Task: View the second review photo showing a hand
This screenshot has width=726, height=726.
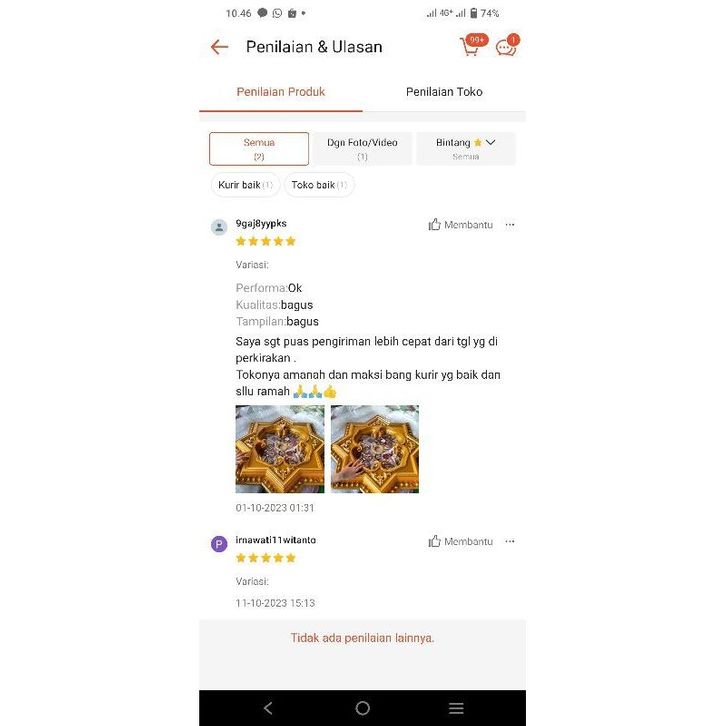Action: 375,449
